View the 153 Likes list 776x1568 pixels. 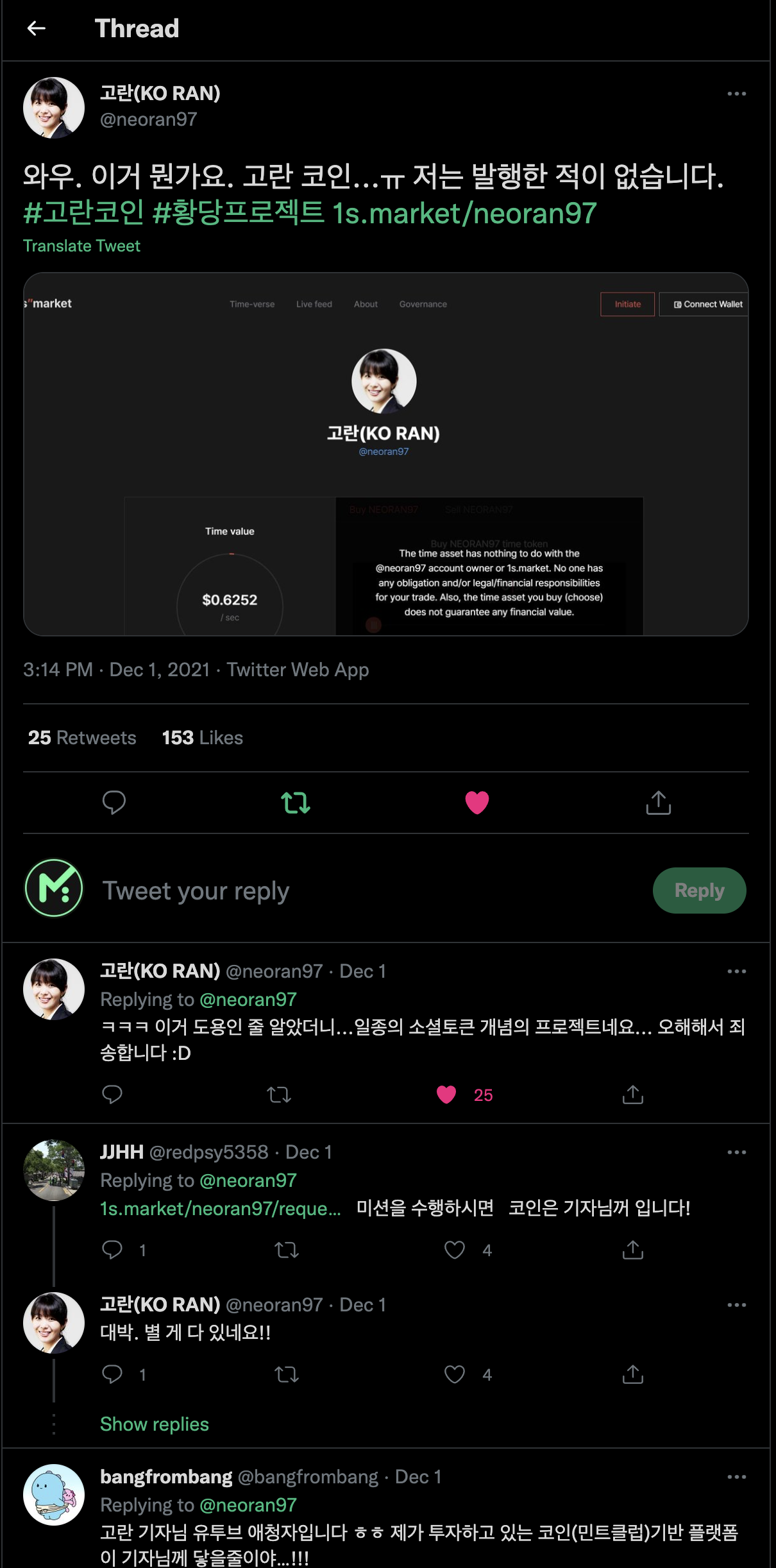202,738
